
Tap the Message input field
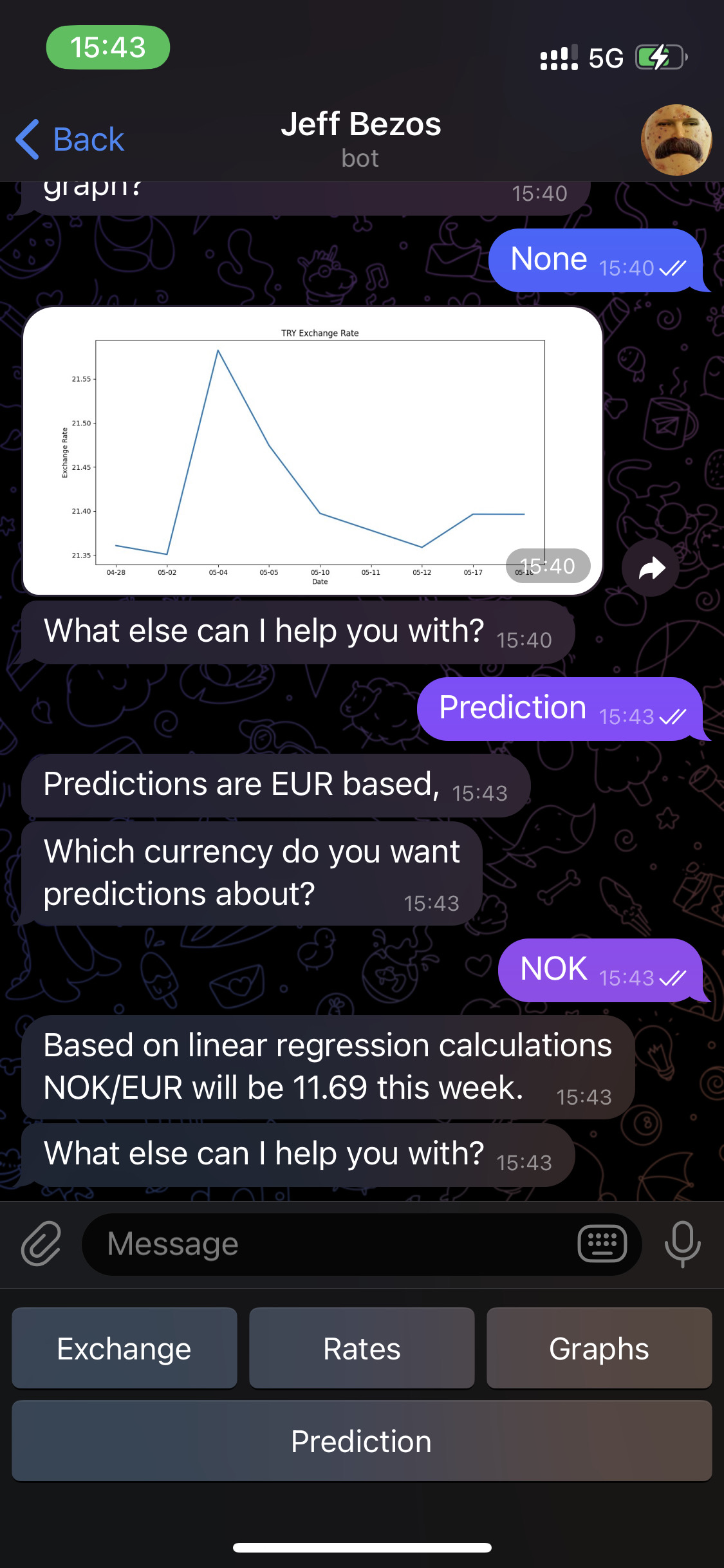[322, 1244]
